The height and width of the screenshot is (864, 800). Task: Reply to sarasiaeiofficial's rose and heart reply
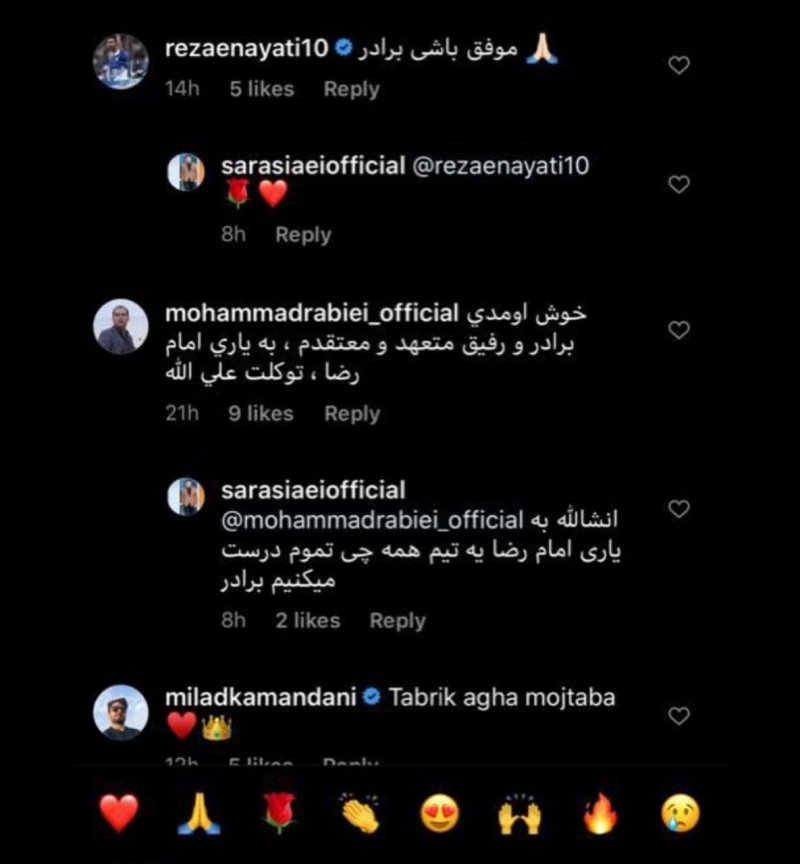(303, 235)
